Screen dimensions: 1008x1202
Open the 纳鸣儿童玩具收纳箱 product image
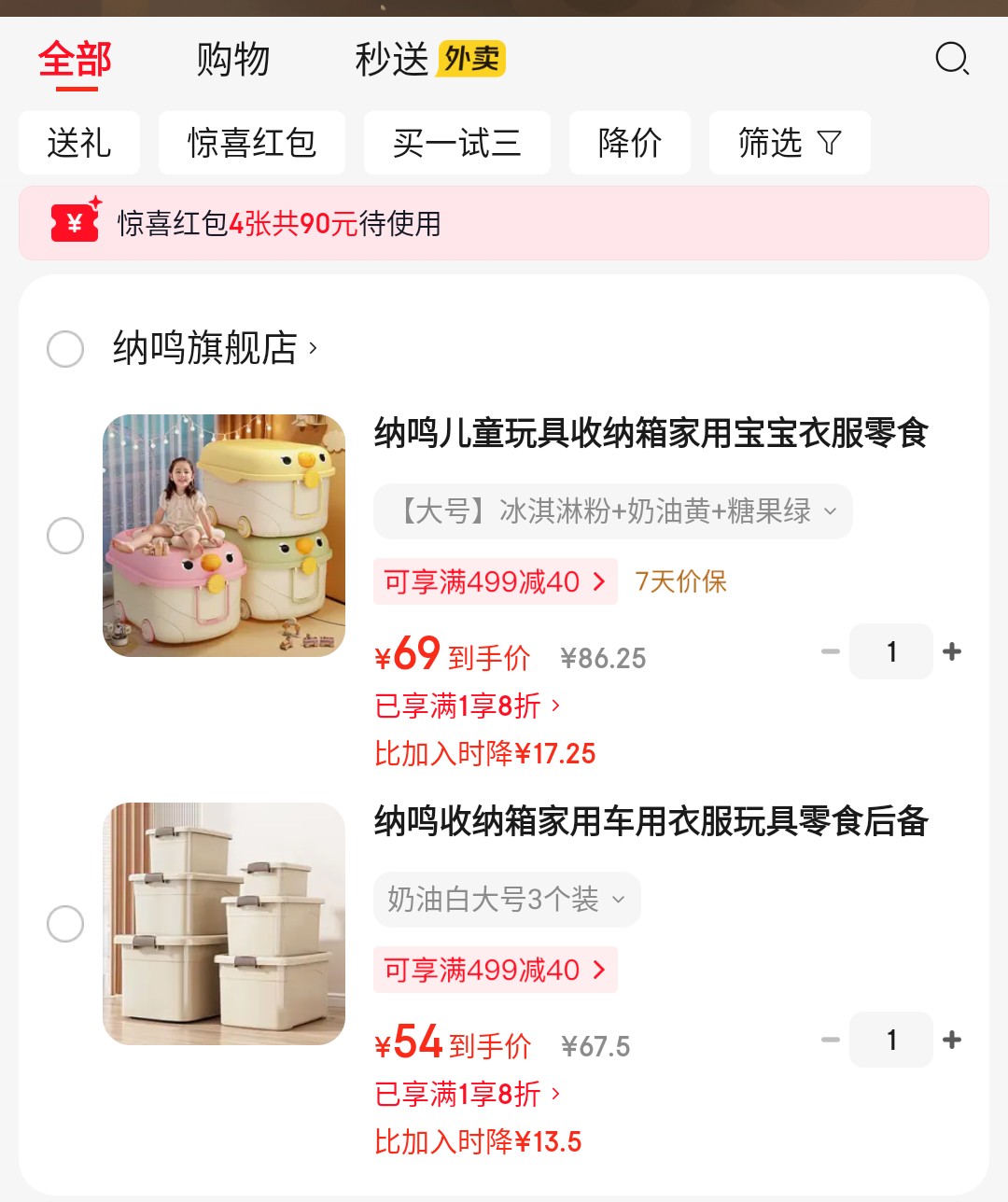[x=224, y=536]
